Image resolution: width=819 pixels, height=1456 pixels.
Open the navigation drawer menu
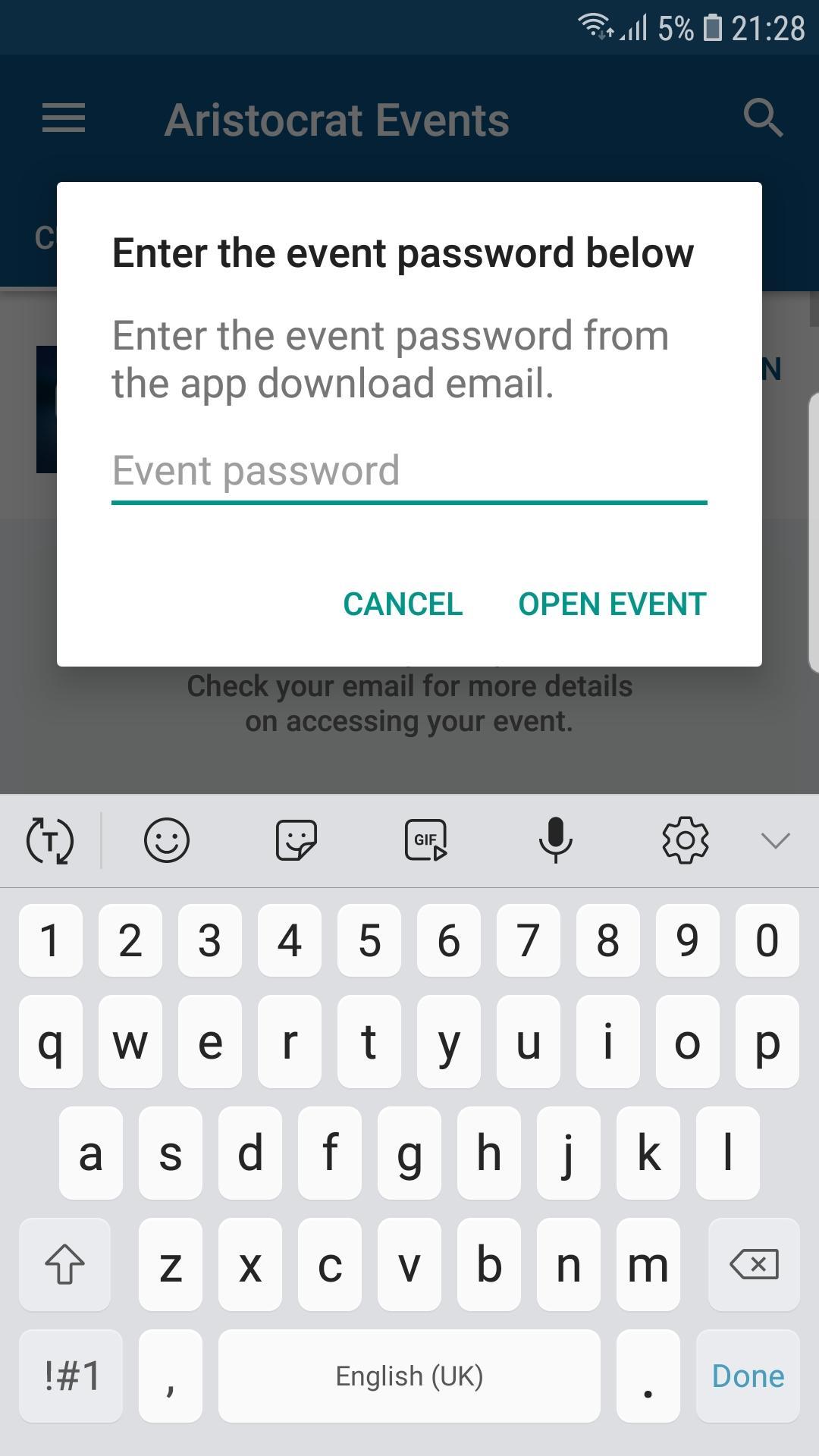click(62, 118)
